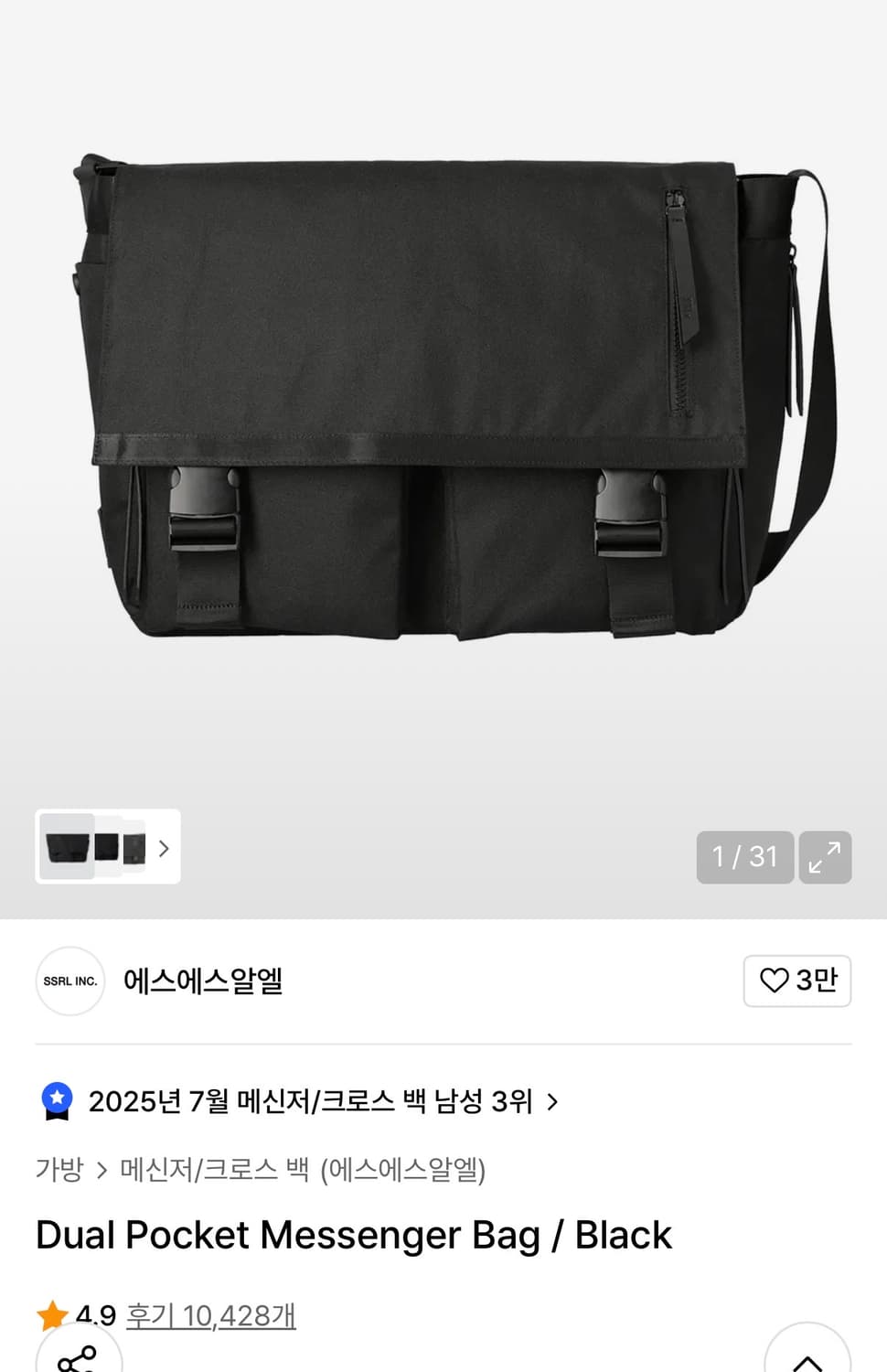Favorite the Dual Pocket Messenger Bag
The height and width of the screenshot is (1372, 887).
pos(796,981)
